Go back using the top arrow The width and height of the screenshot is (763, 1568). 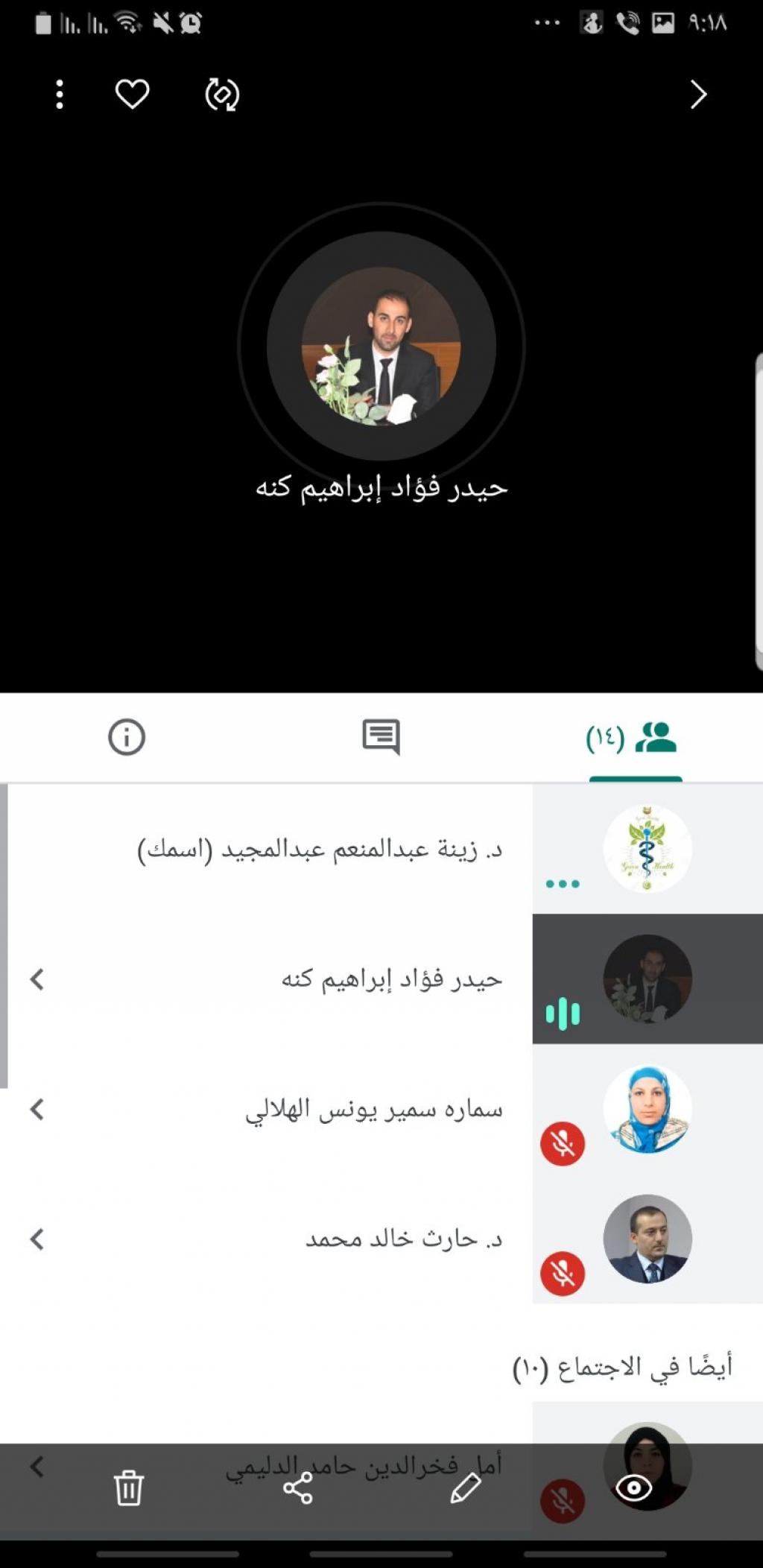pos(698,95)
